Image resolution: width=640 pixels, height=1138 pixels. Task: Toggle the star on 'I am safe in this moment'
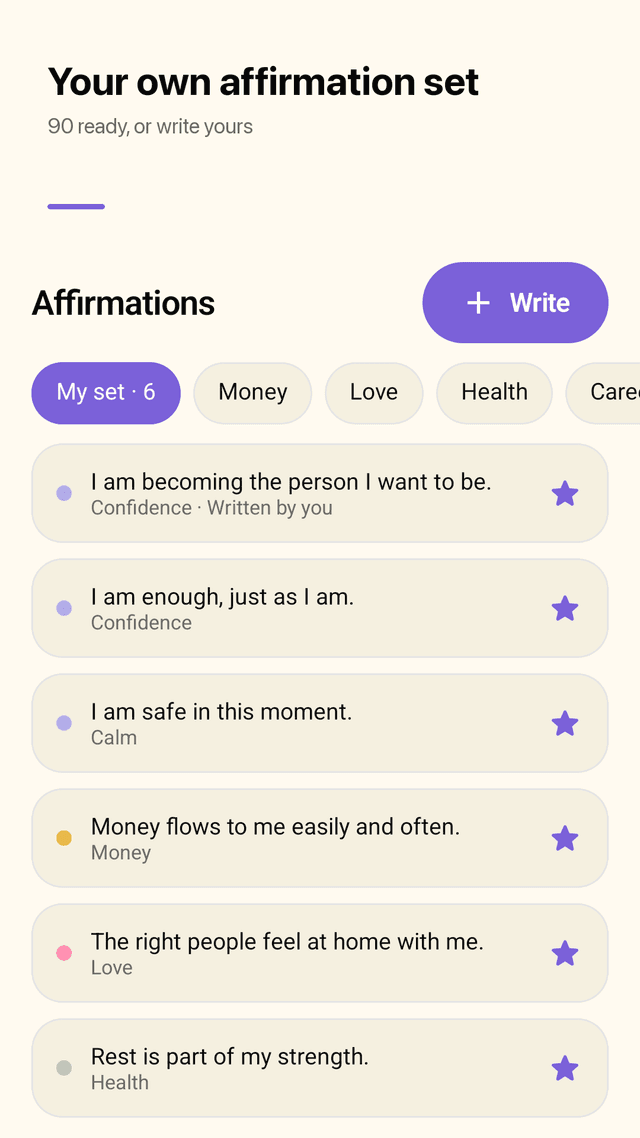coord(565,724)
